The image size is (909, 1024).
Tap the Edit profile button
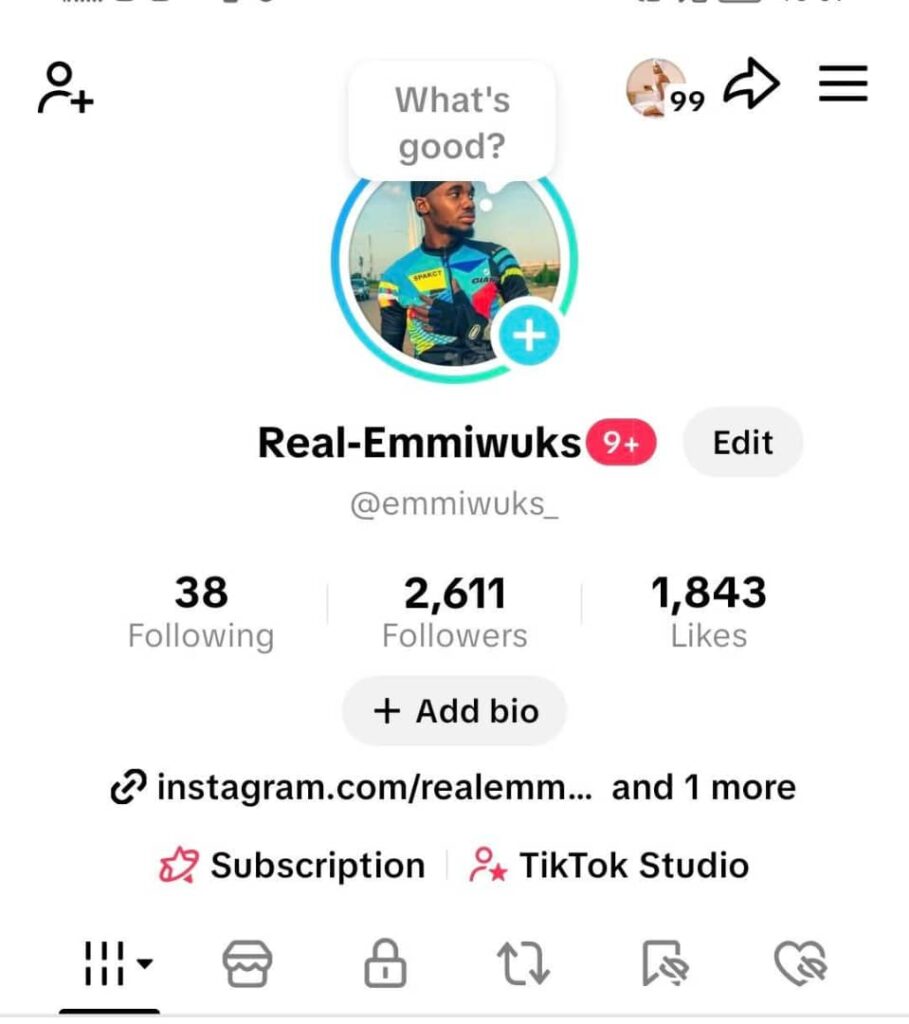(x=742, y=442)
